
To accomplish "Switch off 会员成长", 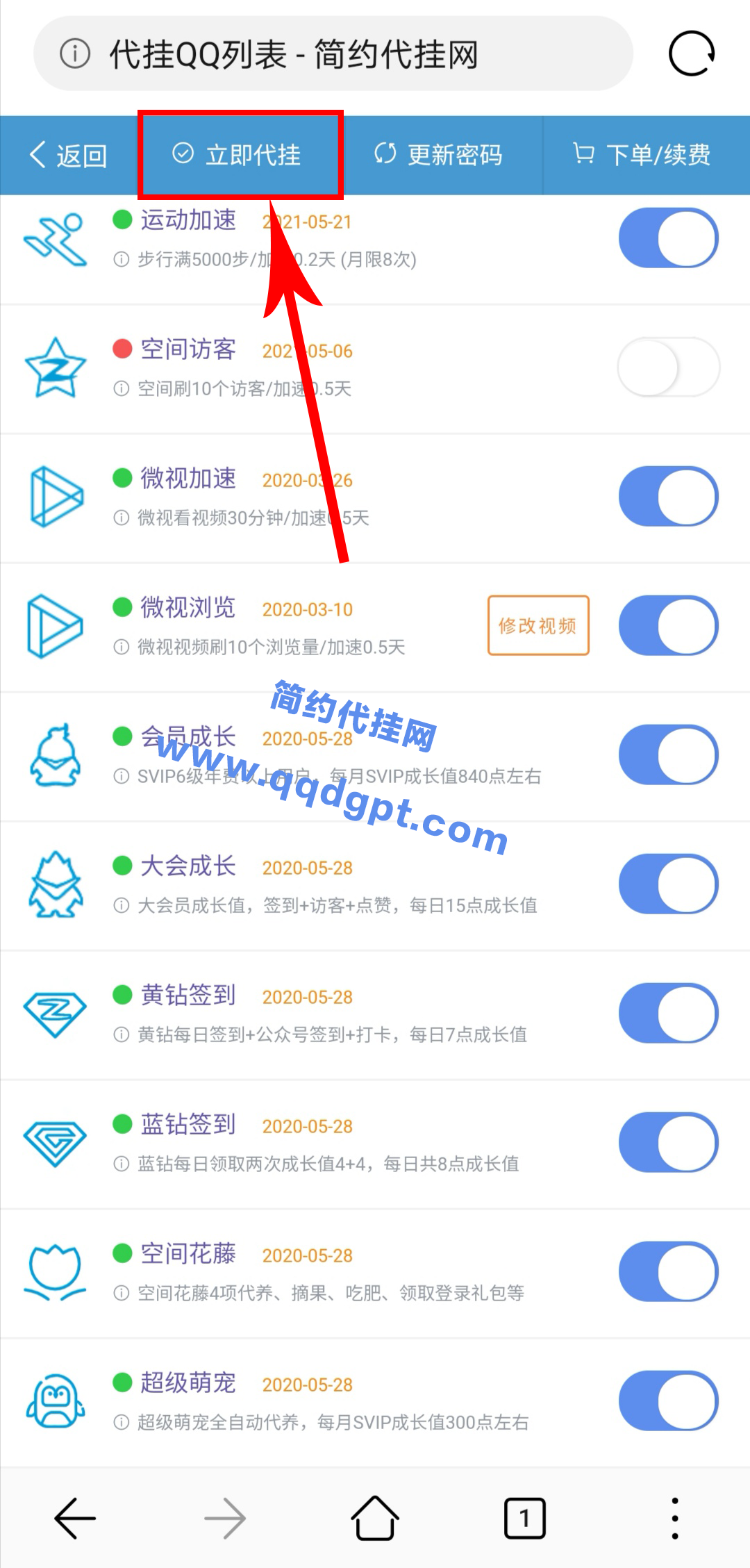I will (x=669, y=754).
